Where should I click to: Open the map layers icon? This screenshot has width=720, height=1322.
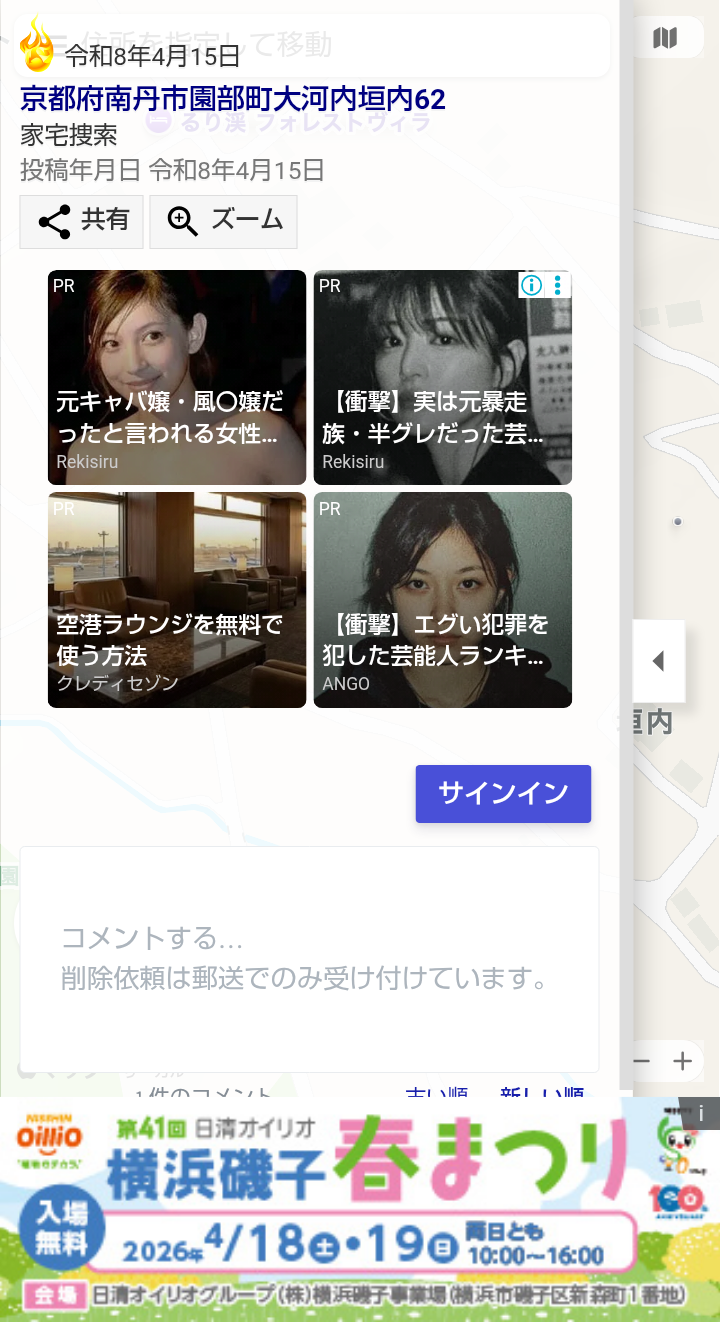click(x=665, y=38)
